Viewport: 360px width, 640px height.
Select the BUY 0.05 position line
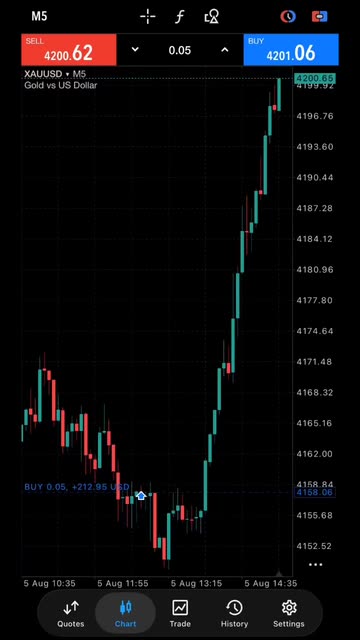click(77, 487)
